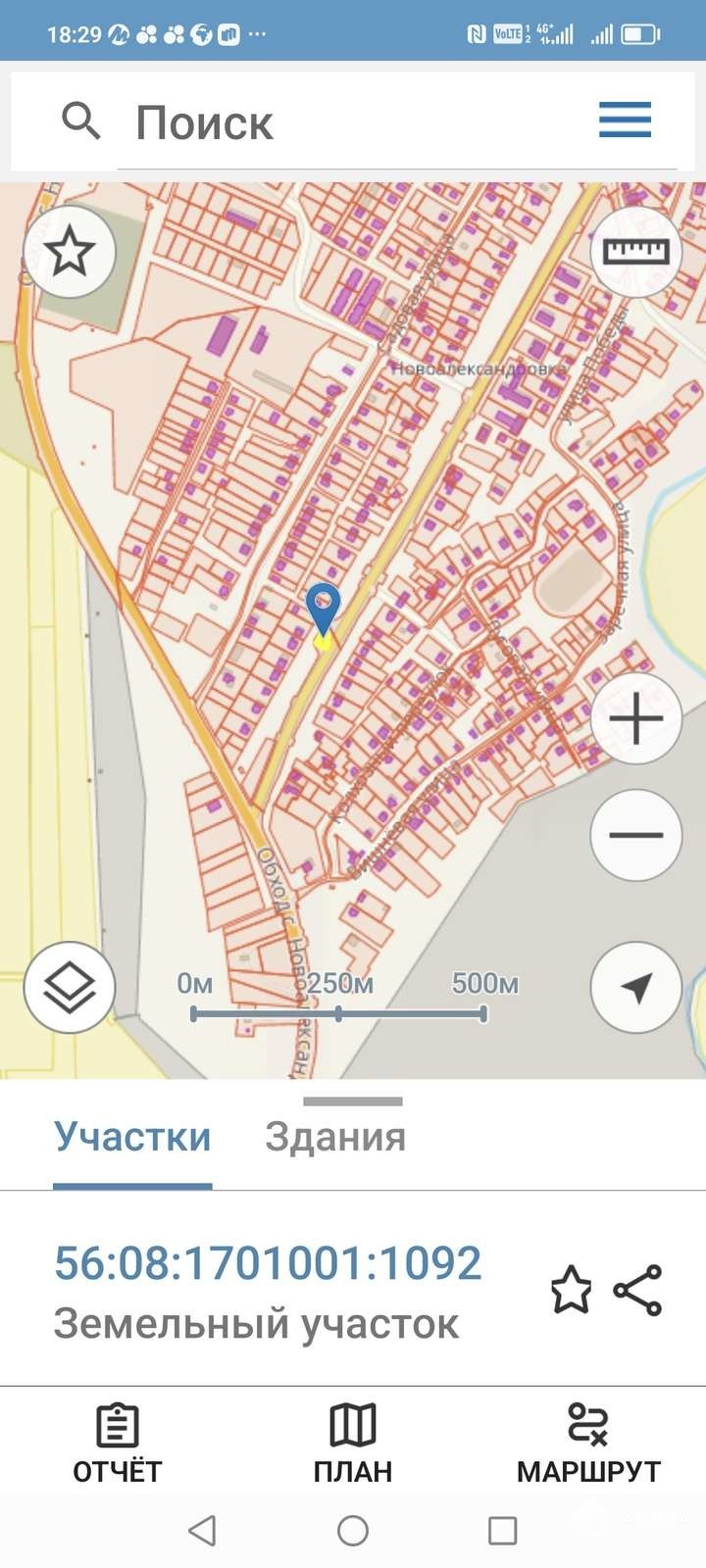Center map on my location
706x1568 pixels.
click(635, 987)
